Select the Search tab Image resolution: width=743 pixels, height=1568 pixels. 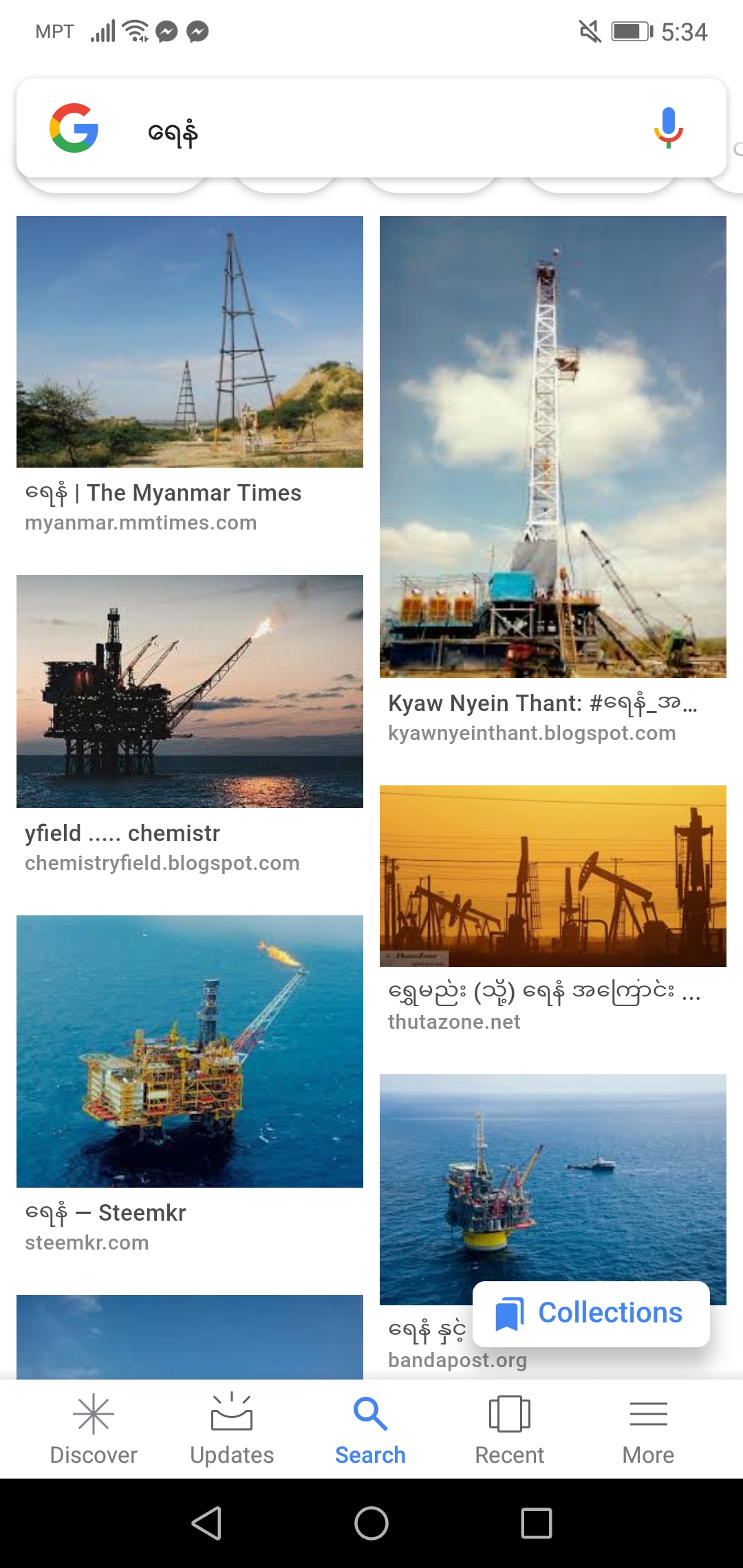370,1428
